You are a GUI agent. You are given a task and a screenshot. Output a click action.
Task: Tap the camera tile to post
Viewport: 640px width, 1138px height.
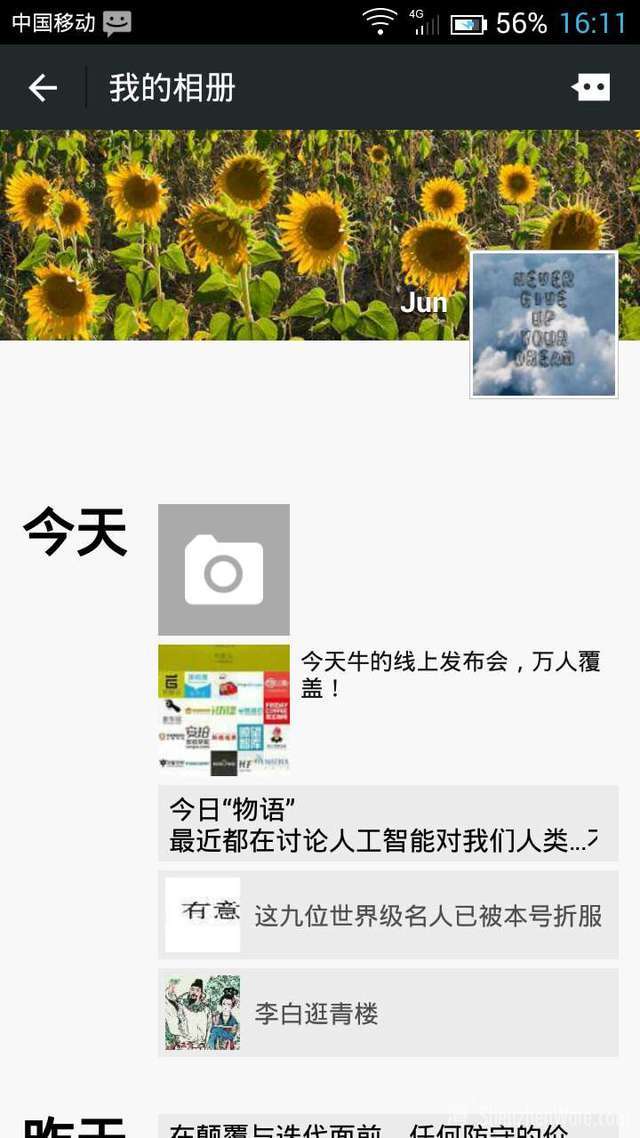(224, 570)
